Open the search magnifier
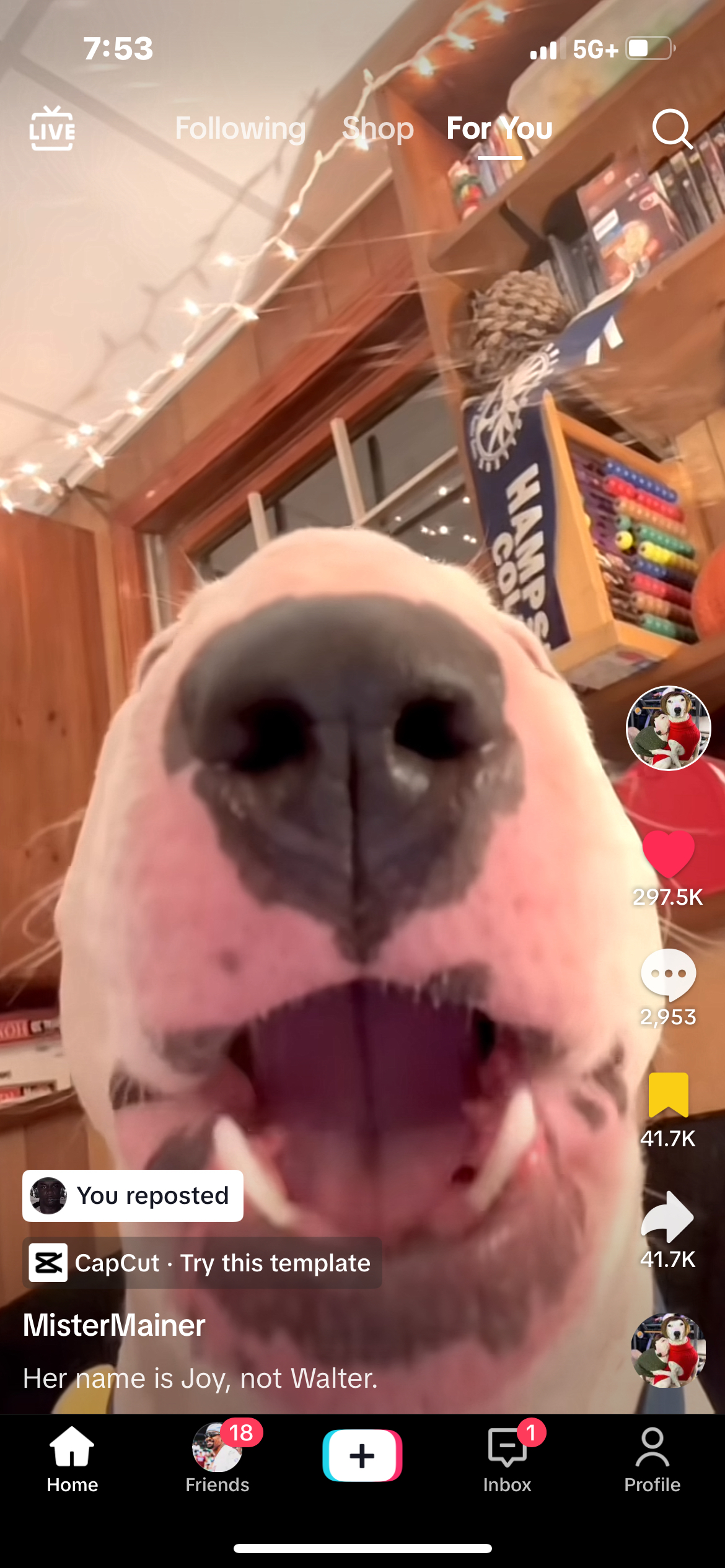Viewport: 725px width, 1568px height. click(x=672, y=128)
